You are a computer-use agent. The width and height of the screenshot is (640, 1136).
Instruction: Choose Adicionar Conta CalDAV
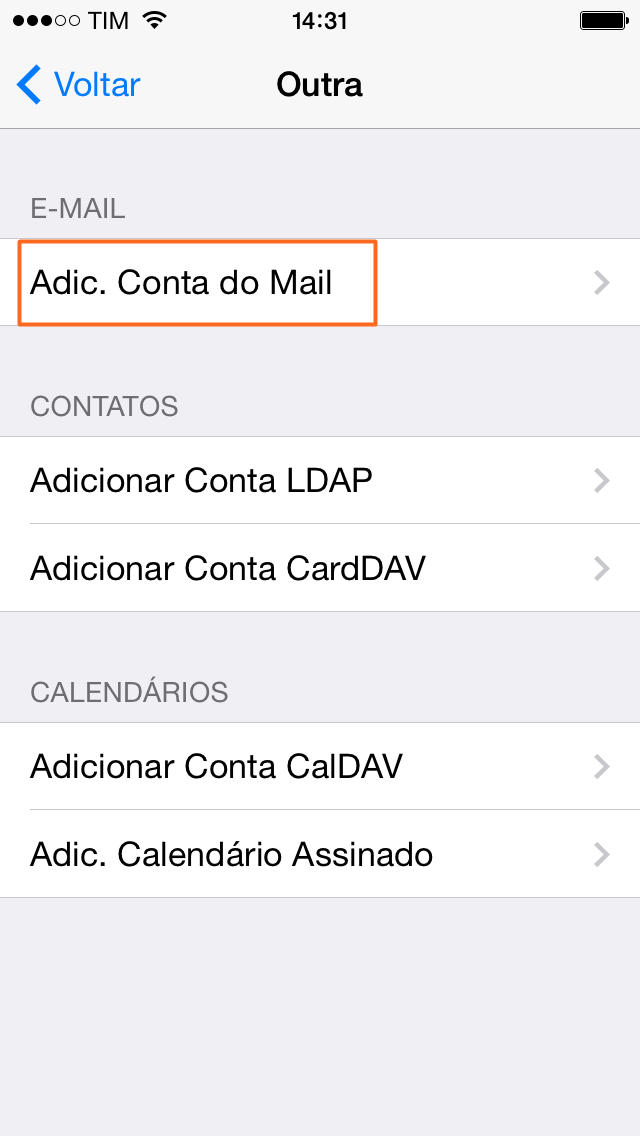pyautogui.click(x=320, y=767)
